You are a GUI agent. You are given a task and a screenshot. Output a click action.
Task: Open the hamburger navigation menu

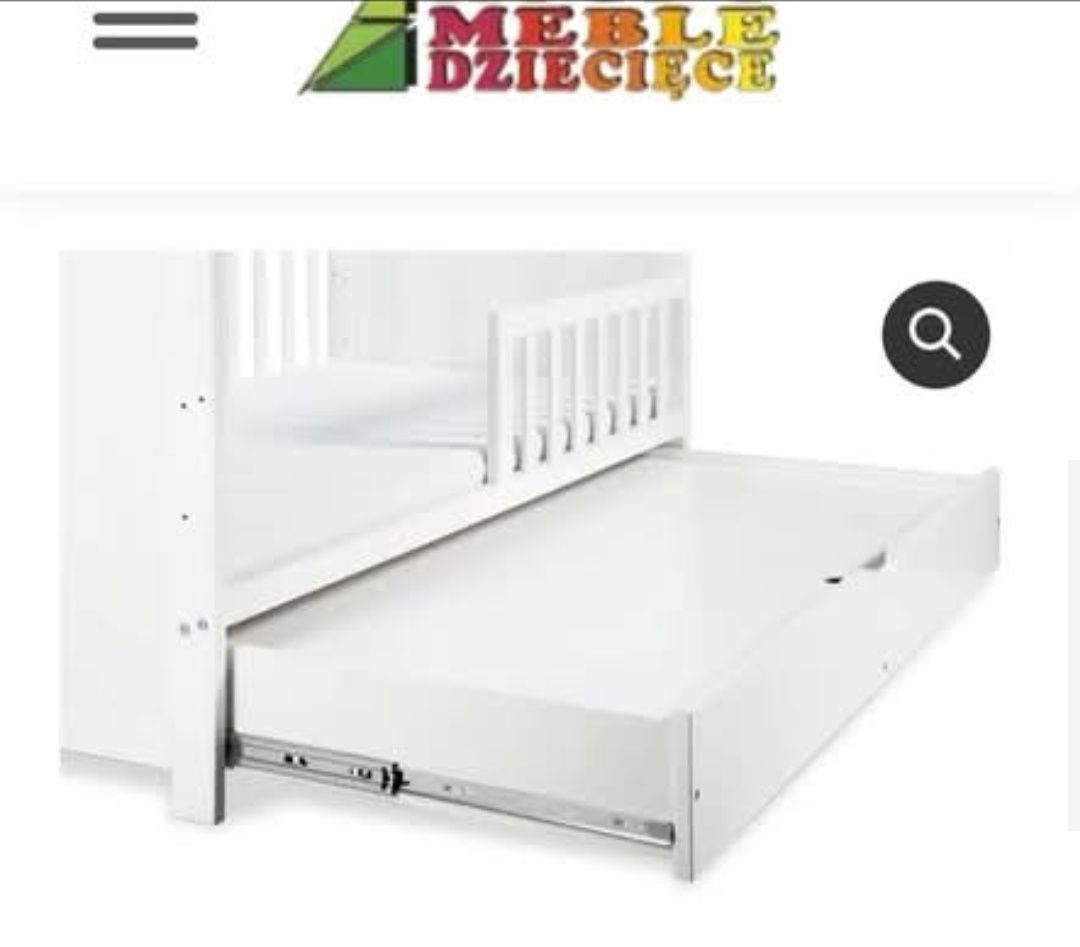145,30
